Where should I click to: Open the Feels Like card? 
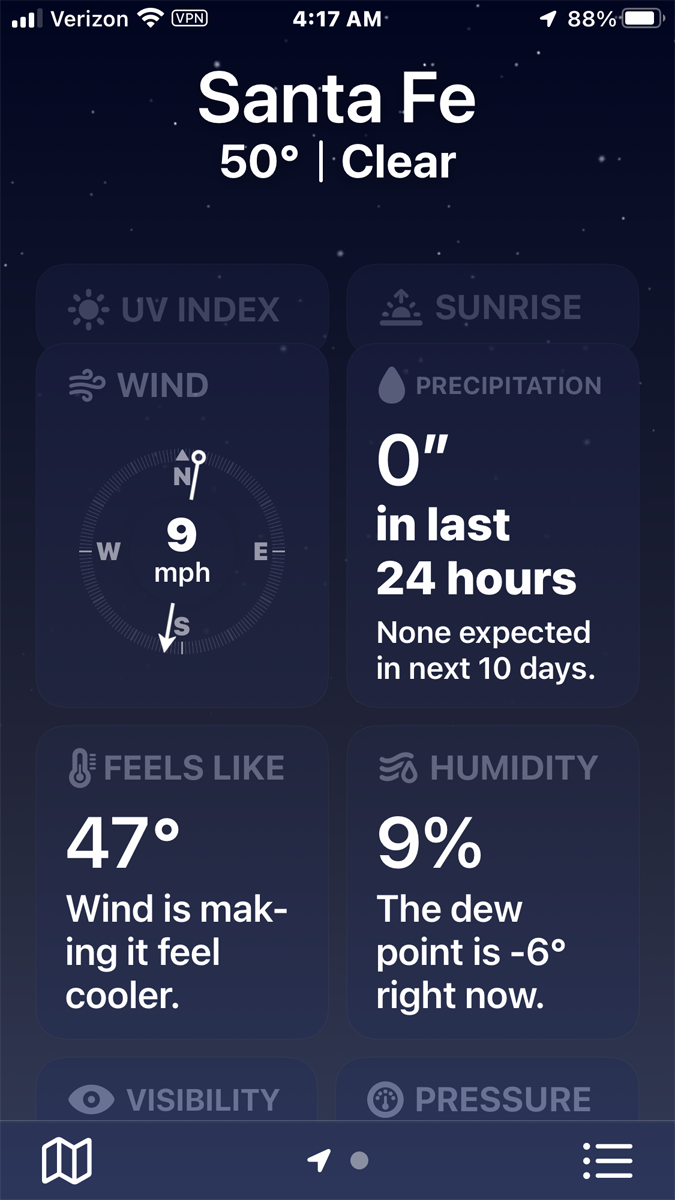pyautogui.click(x=182, y=882)
